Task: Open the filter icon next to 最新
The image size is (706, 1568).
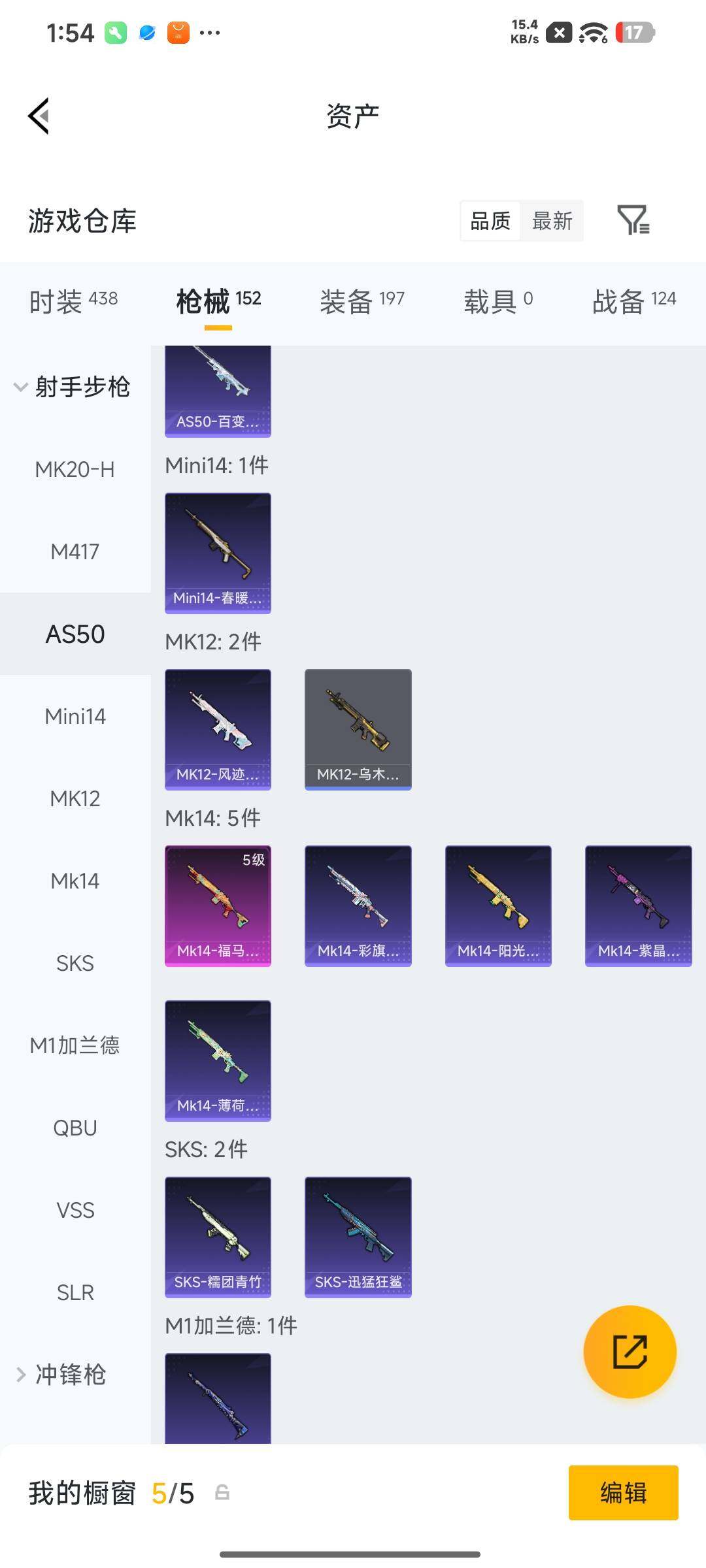Action: [x=633, y=220]
